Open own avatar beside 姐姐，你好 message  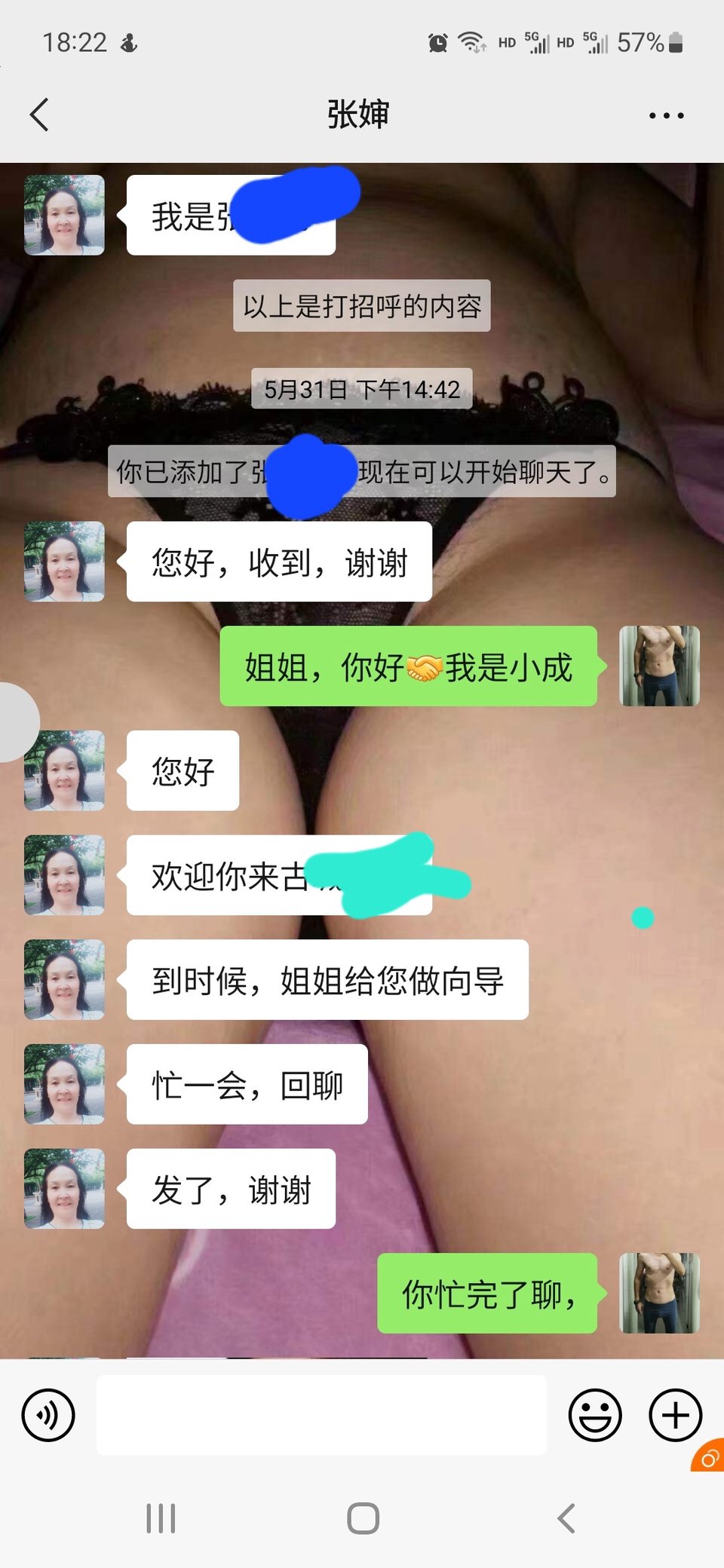(x=659, y=666)
